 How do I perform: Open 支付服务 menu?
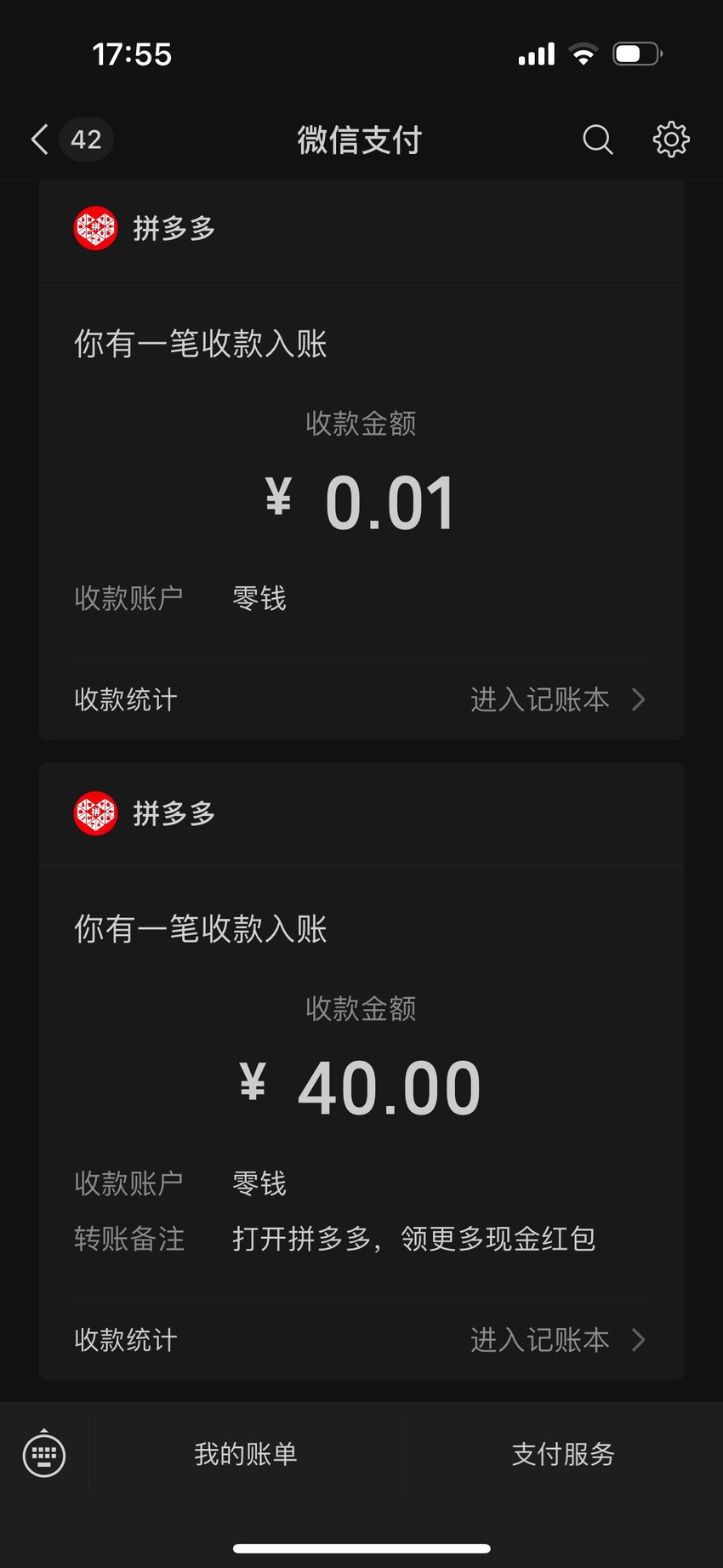563,1454
